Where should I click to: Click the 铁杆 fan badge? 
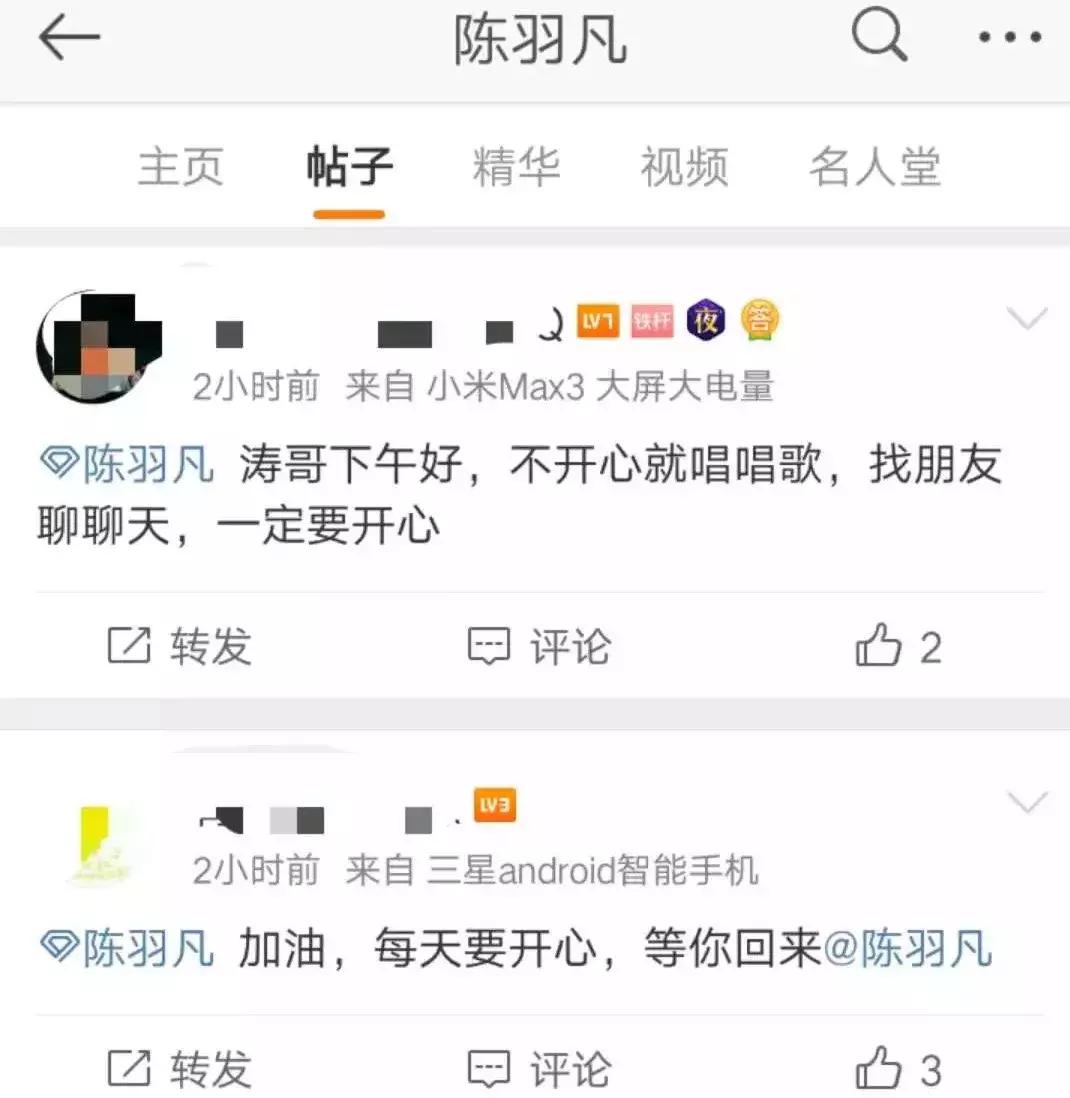pyautogui.click(x=651, y=322)
